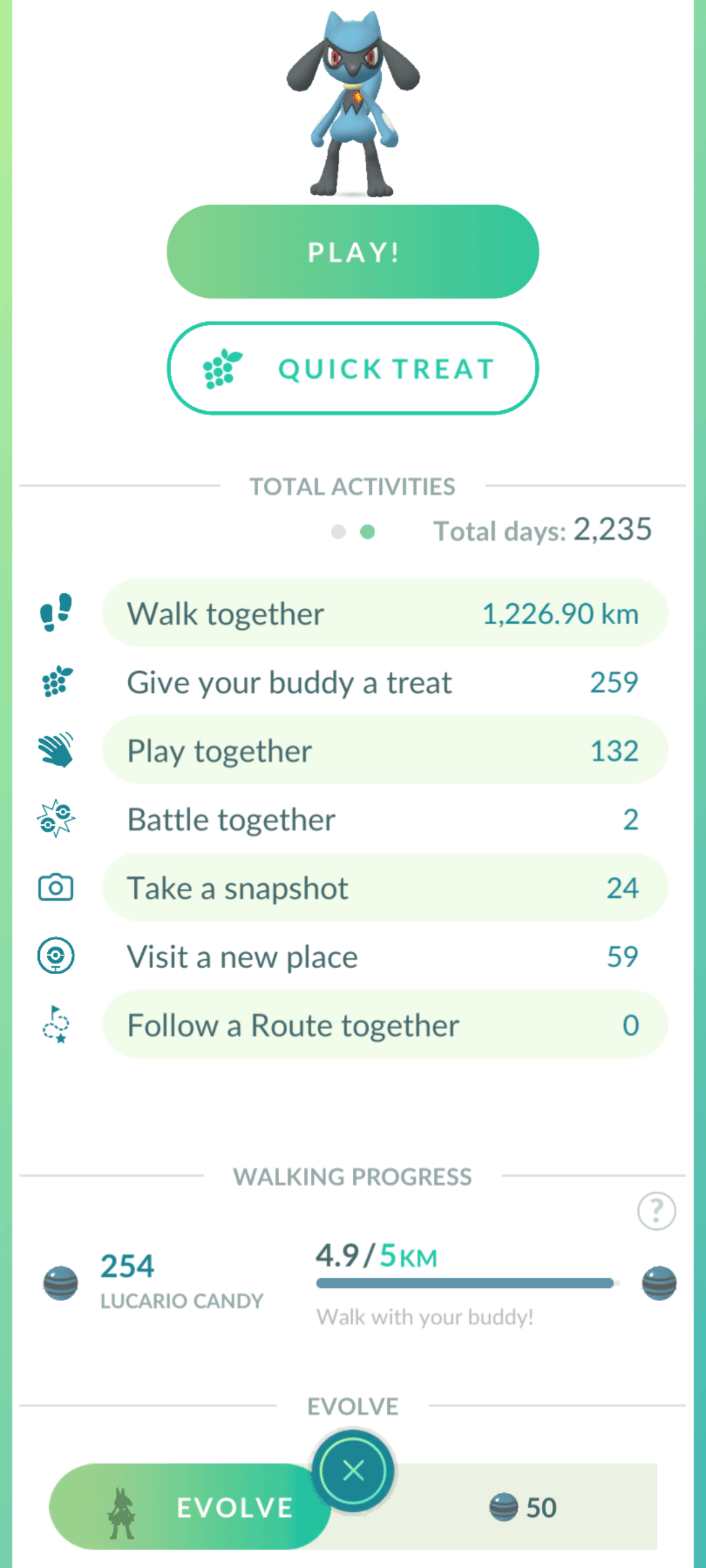This screenshot has height=1568, width=706.
Task: Open walking progress help question mark
Action: (656, 1211)
